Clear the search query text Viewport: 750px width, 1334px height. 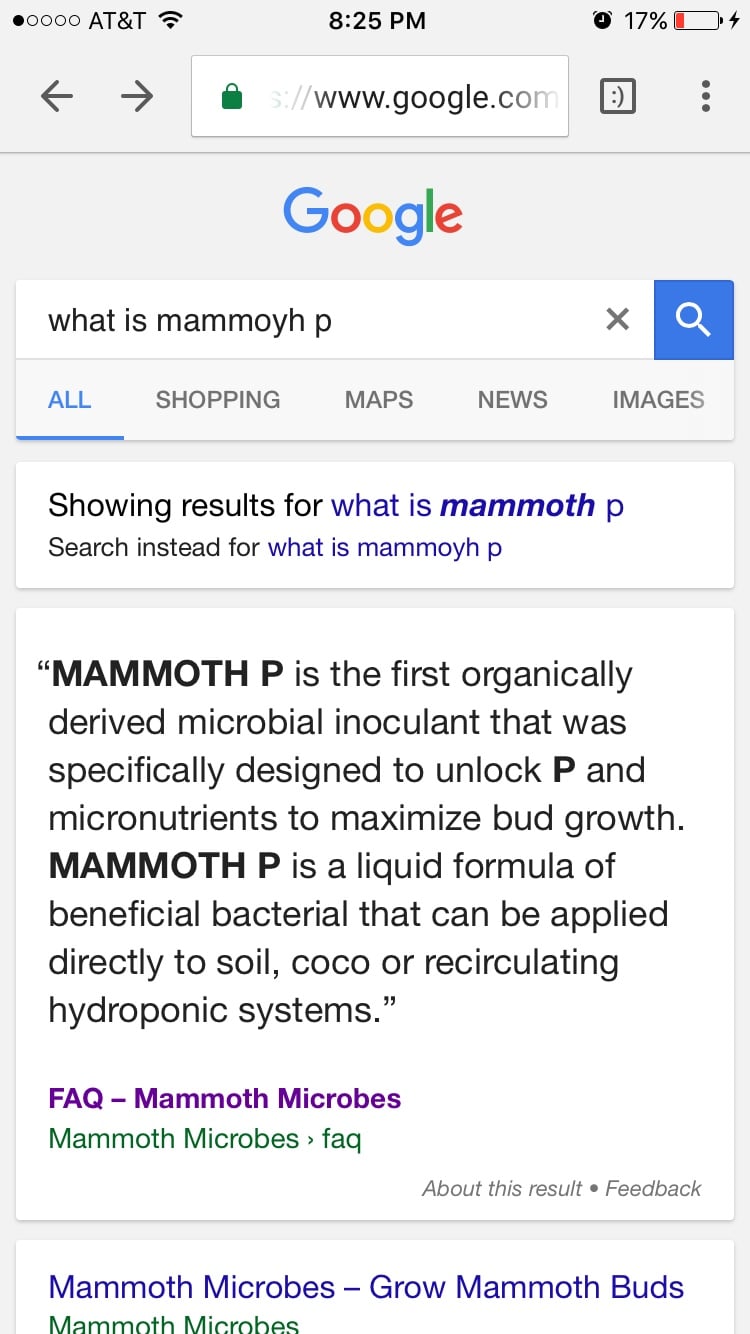(618, 320)
